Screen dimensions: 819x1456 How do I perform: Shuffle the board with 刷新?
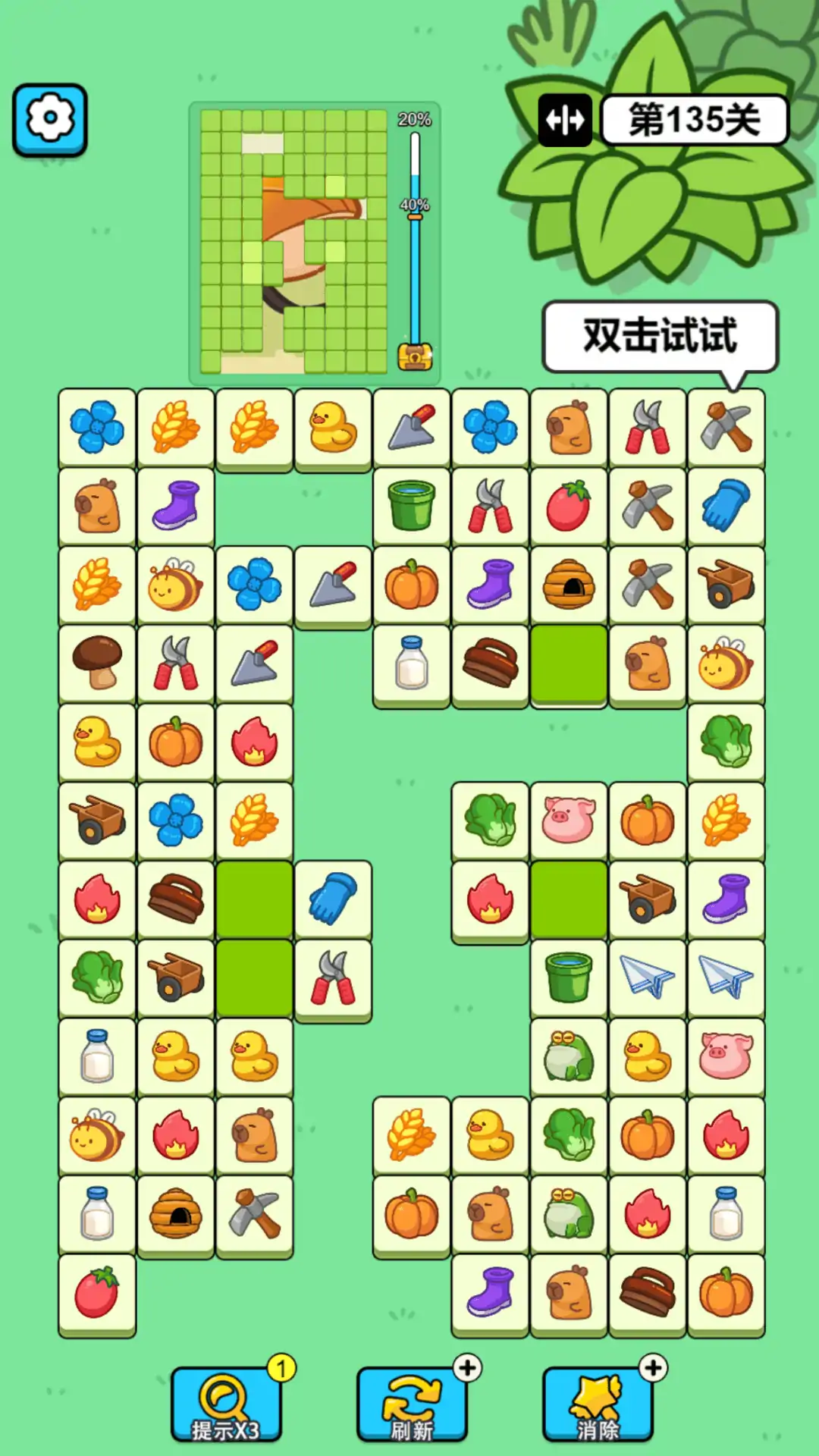pos(412,1404)
